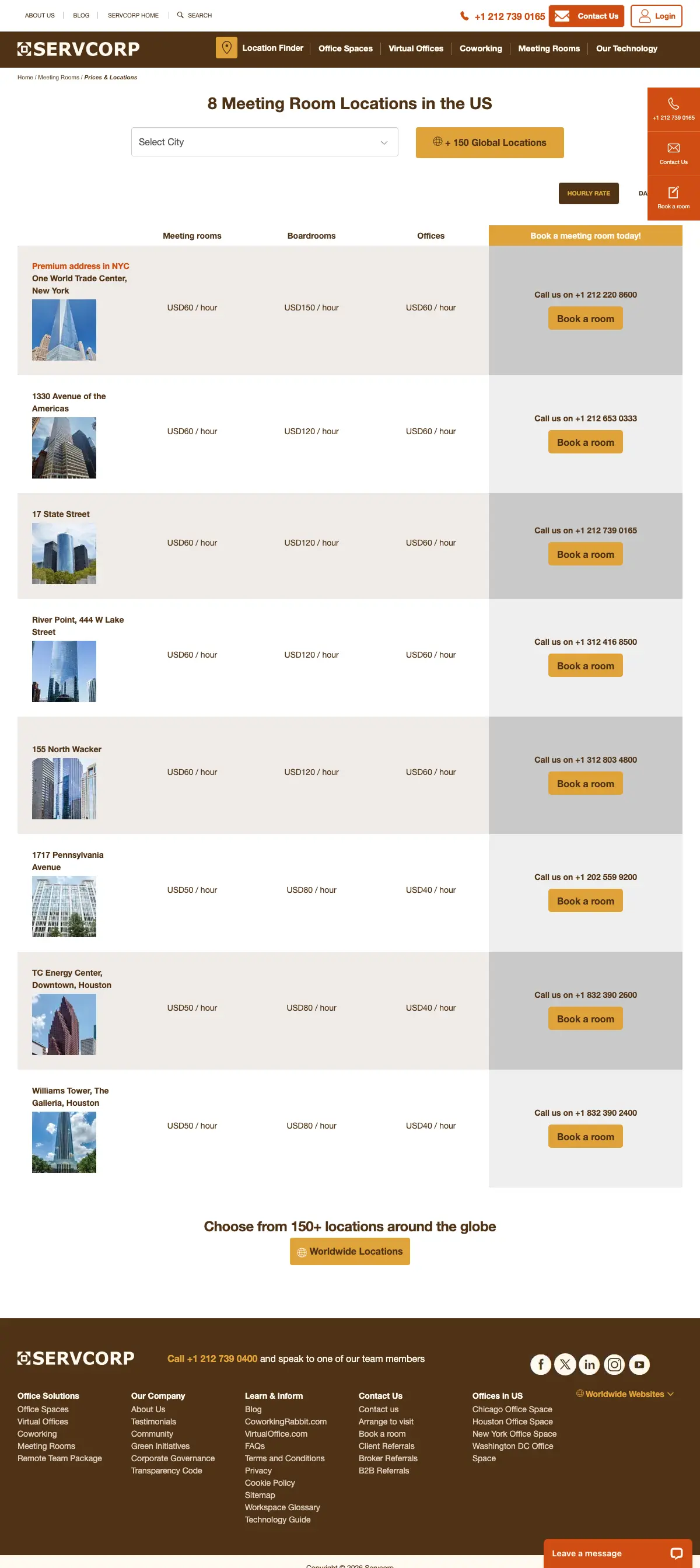Tap the + 150 Global Locations button

[x=489, y=142]
